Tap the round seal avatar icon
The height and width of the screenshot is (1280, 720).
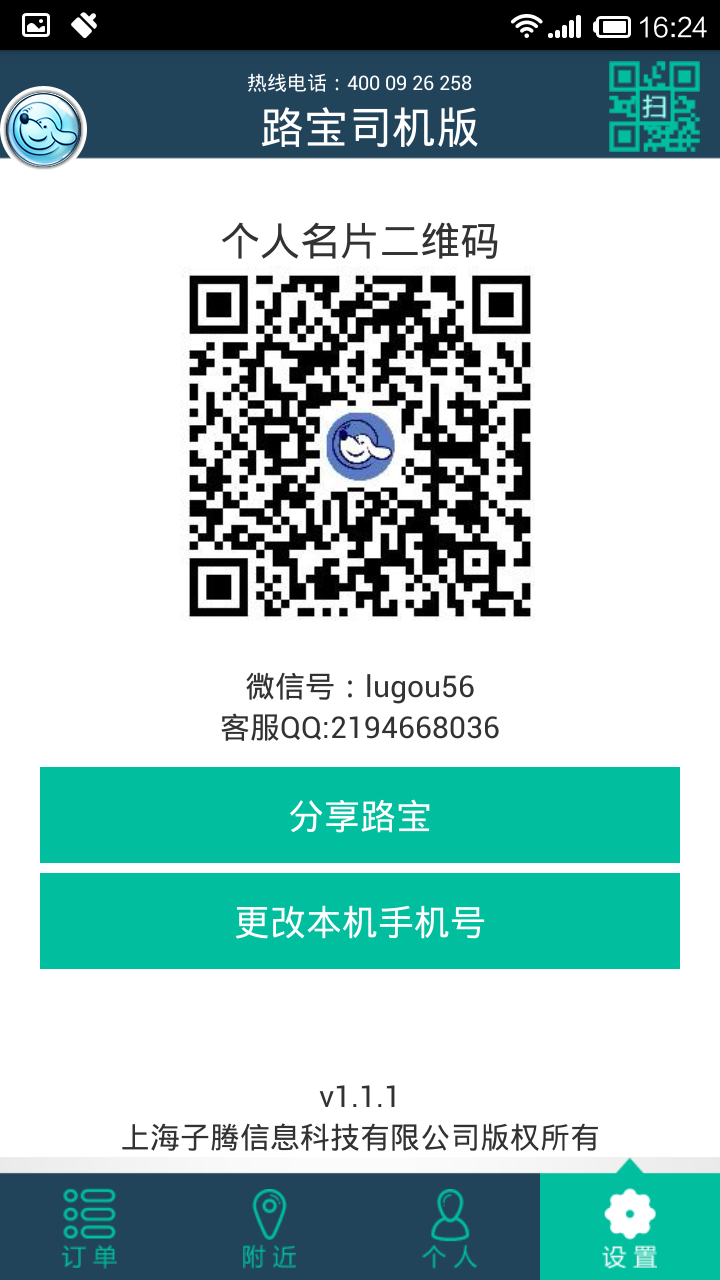tap(44, 128)
